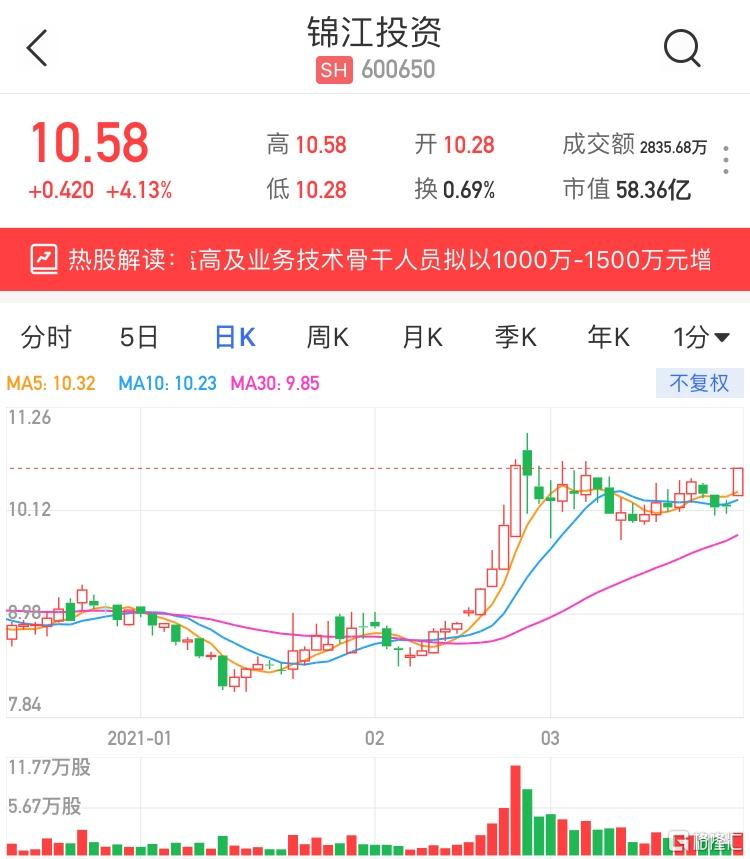Open the stock search icon
This screenshot has height=859, width=750.
(682, 47)
